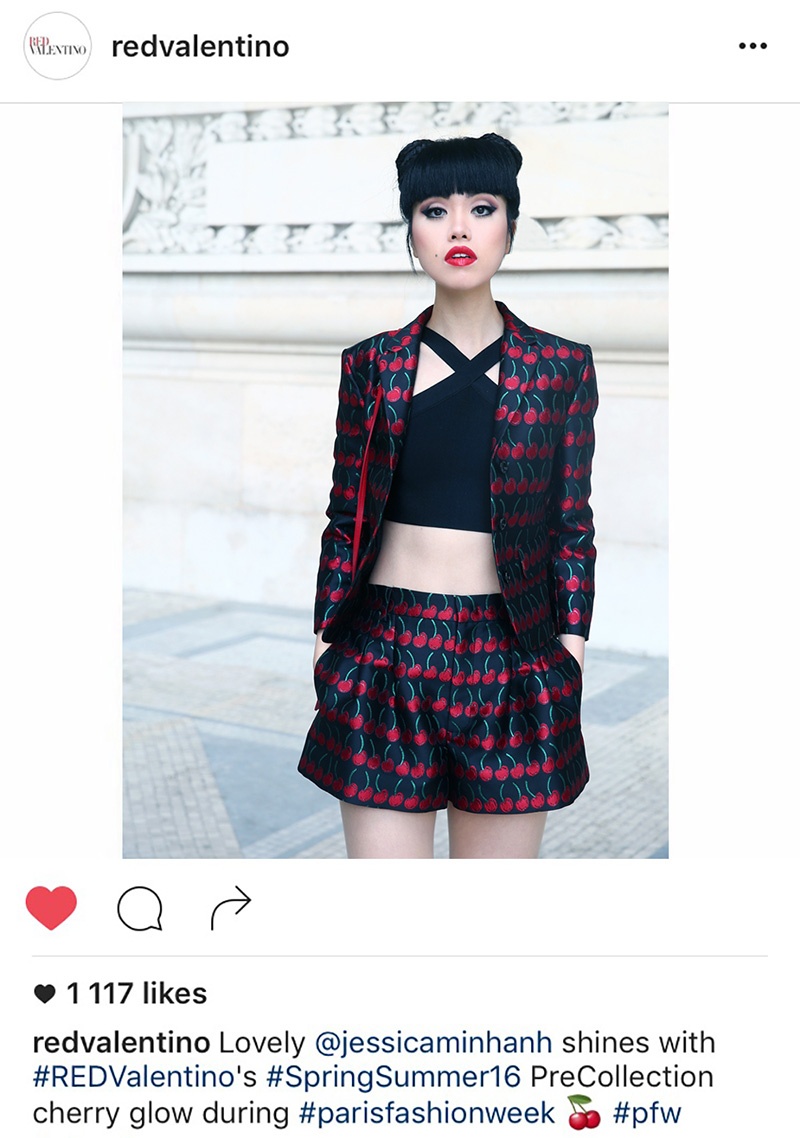The width and height of the screenshot is (800, 1138).
Task: Open comments via the speech bubble icon
Action: pos(140,906)
